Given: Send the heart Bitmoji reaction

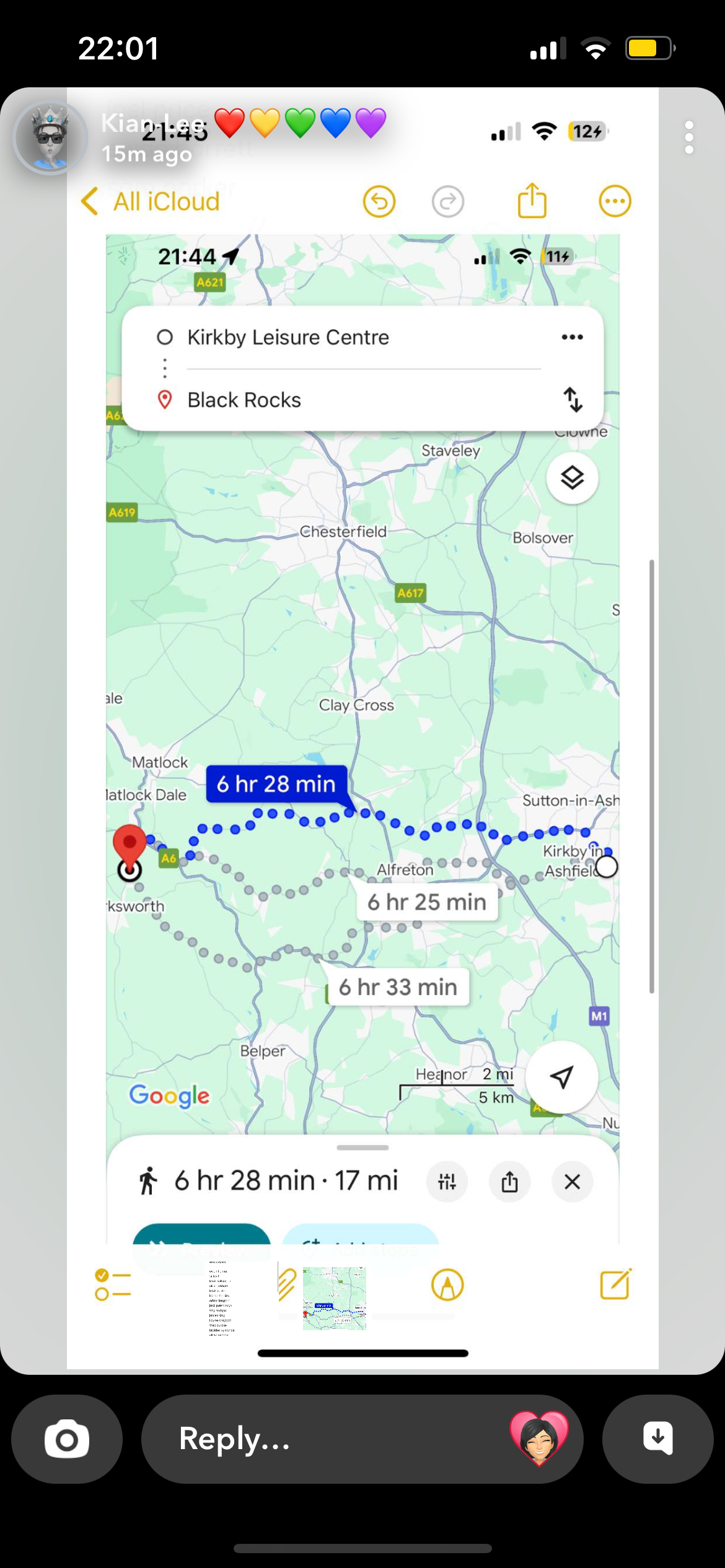Looking at the screenshot, I should click(538, 1438).
